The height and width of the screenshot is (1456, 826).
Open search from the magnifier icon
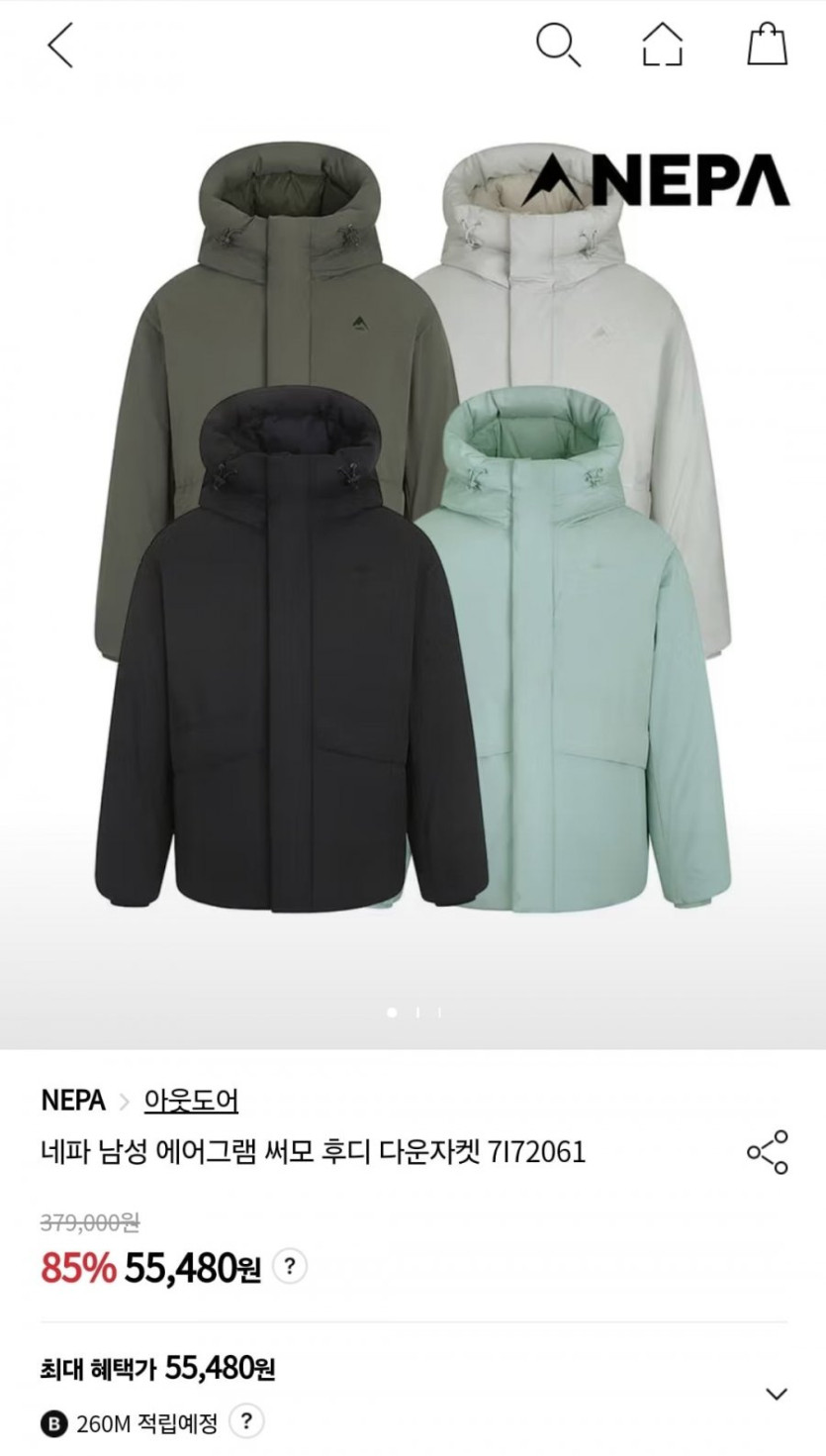click(x=558, y=46)
